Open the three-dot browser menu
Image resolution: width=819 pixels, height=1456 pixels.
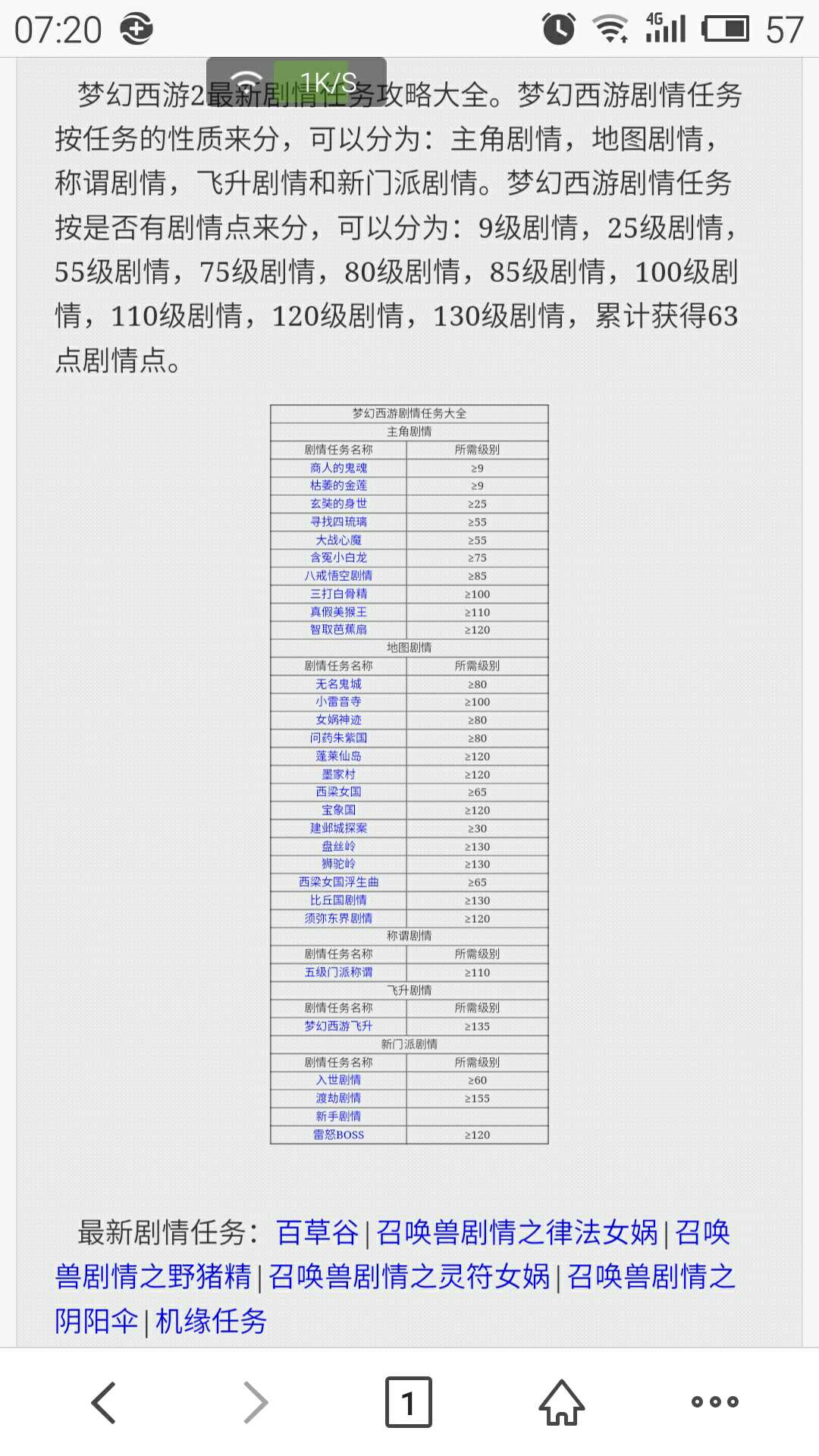pyautogui.click(x=714, y=1402)
